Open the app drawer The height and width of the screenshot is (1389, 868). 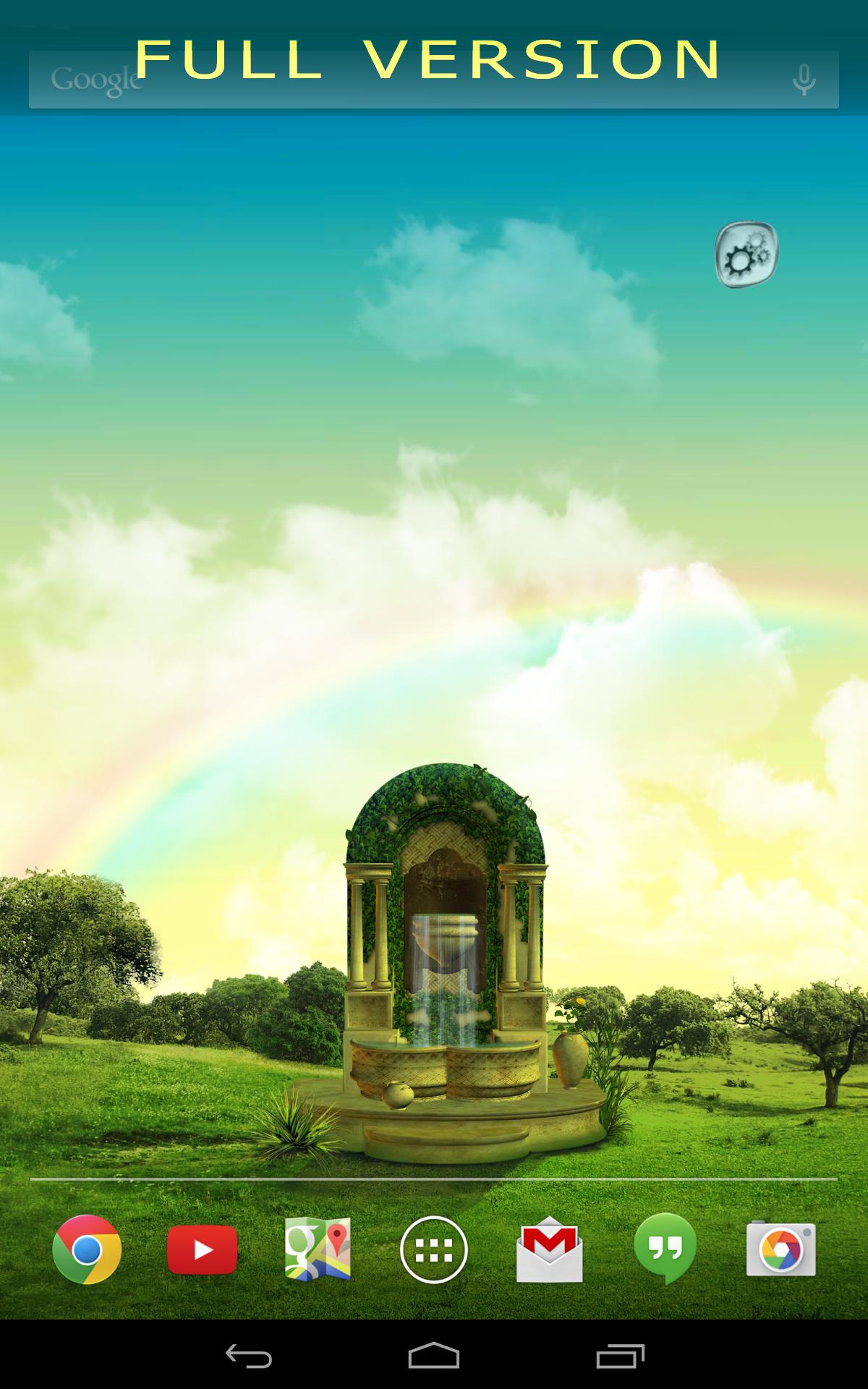433,1249
